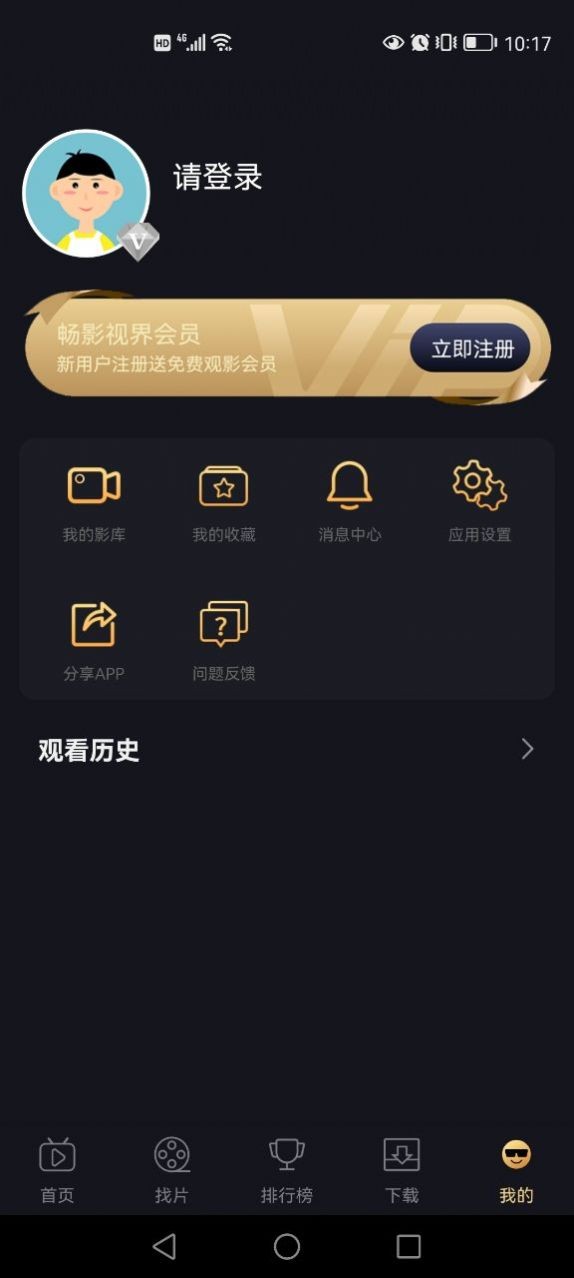Open 我的收藏
This screenshot has width=574, height=1278.
pyautogui.click(x=224, y=502)
